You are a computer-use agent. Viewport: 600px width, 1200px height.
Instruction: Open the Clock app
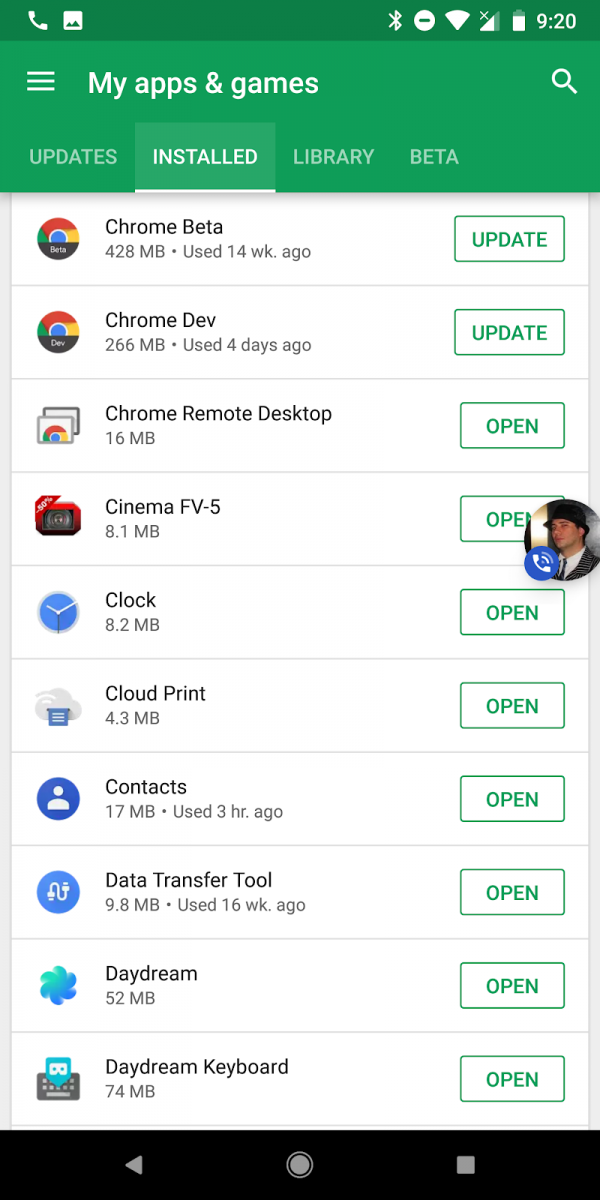(x=512, y=612)
